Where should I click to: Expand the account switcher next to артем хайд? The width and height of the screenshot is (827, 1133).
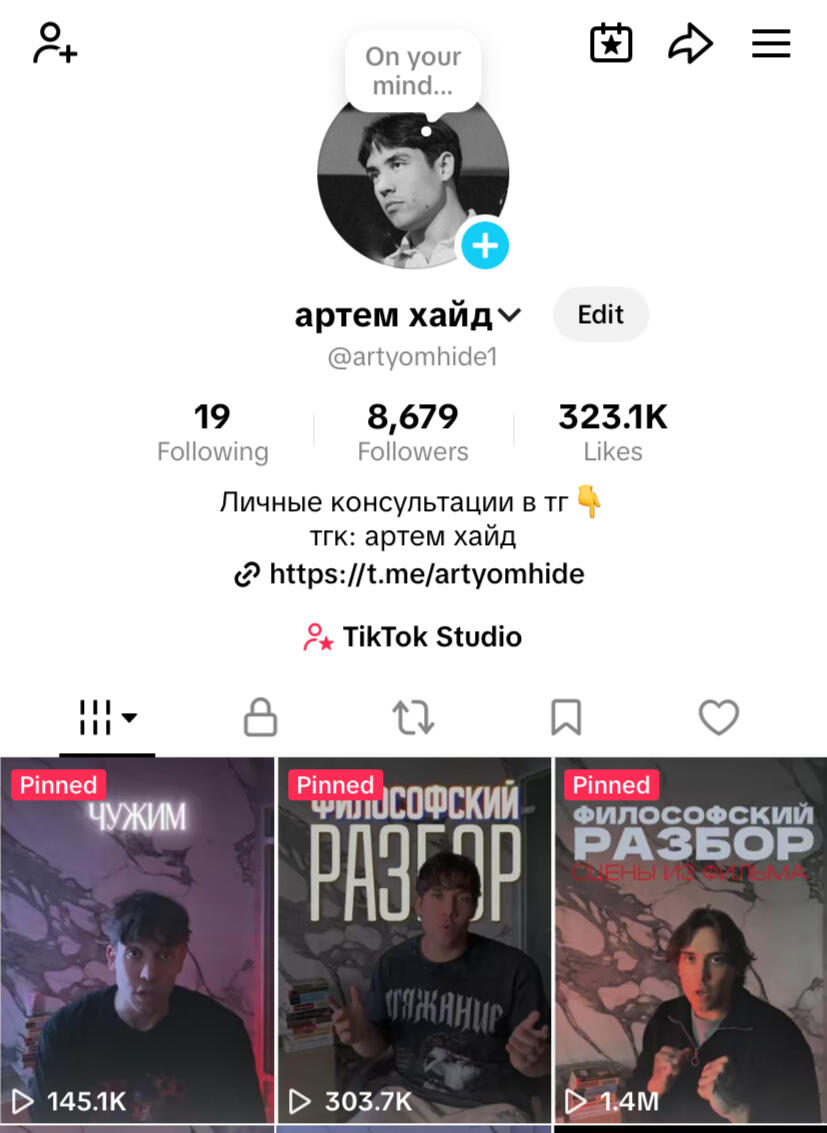pyautogui.click(x=510, y=316)
